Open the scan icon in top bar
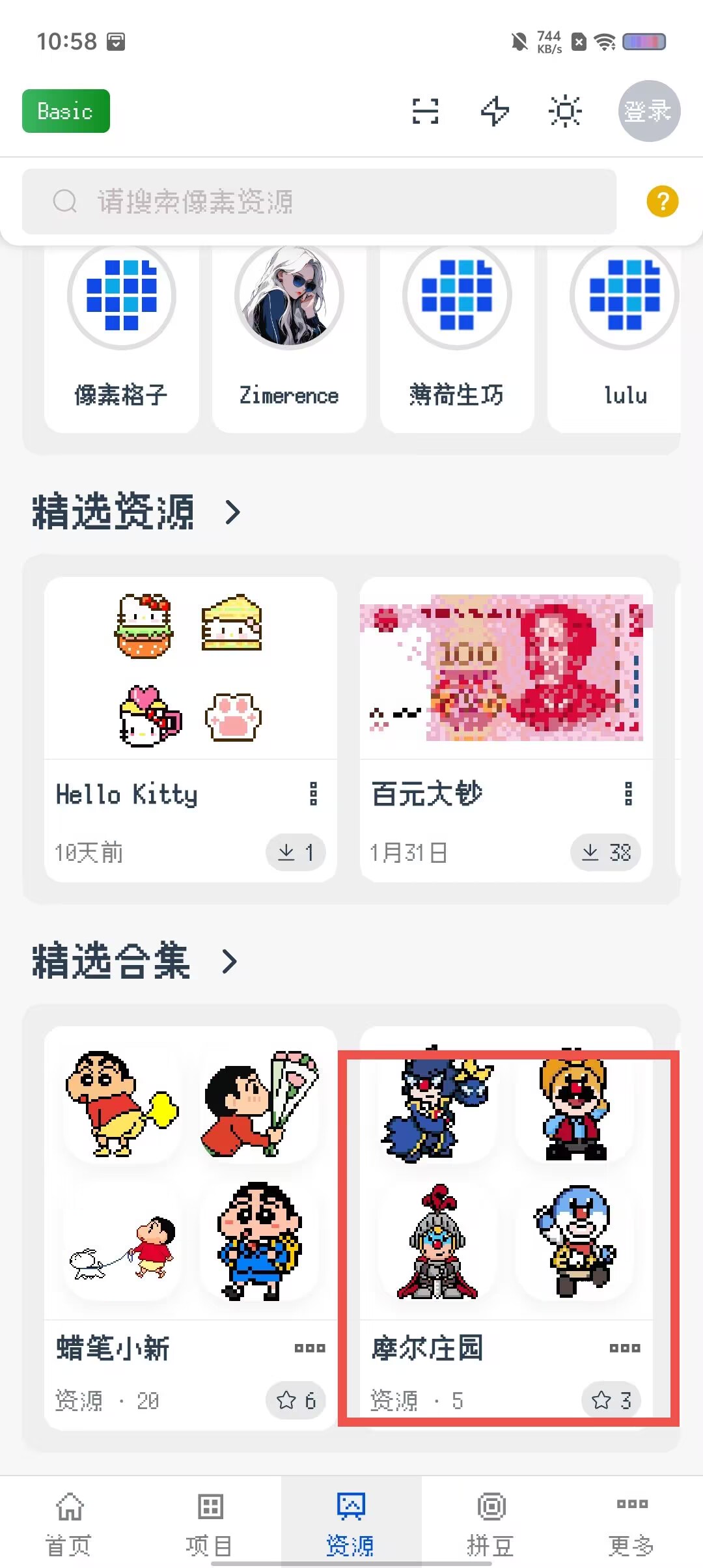The height and width of the screenshot is (1568, 703). tap(425, 111)
